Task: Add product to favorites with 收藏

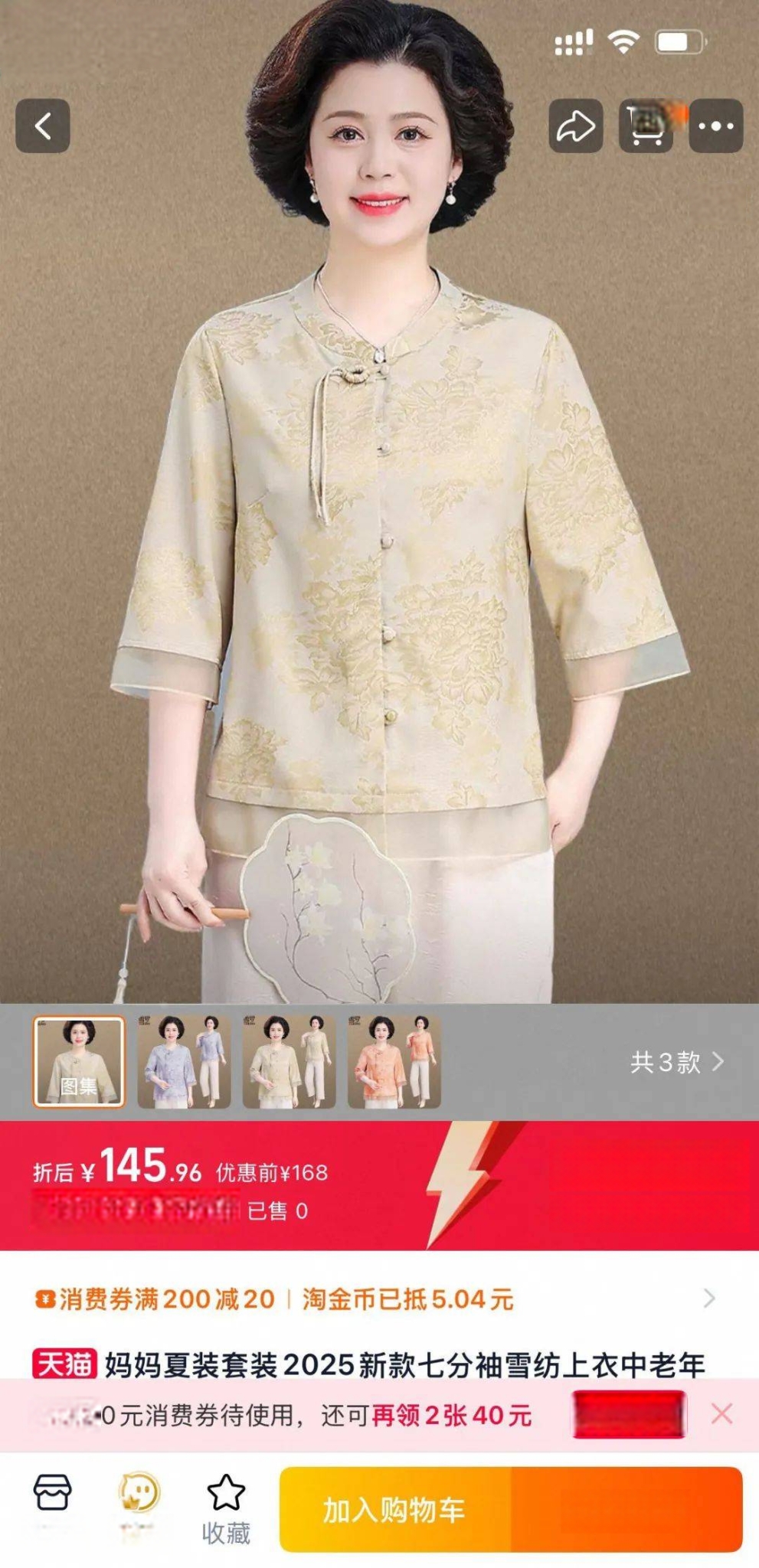Action: pos(226,1508)
